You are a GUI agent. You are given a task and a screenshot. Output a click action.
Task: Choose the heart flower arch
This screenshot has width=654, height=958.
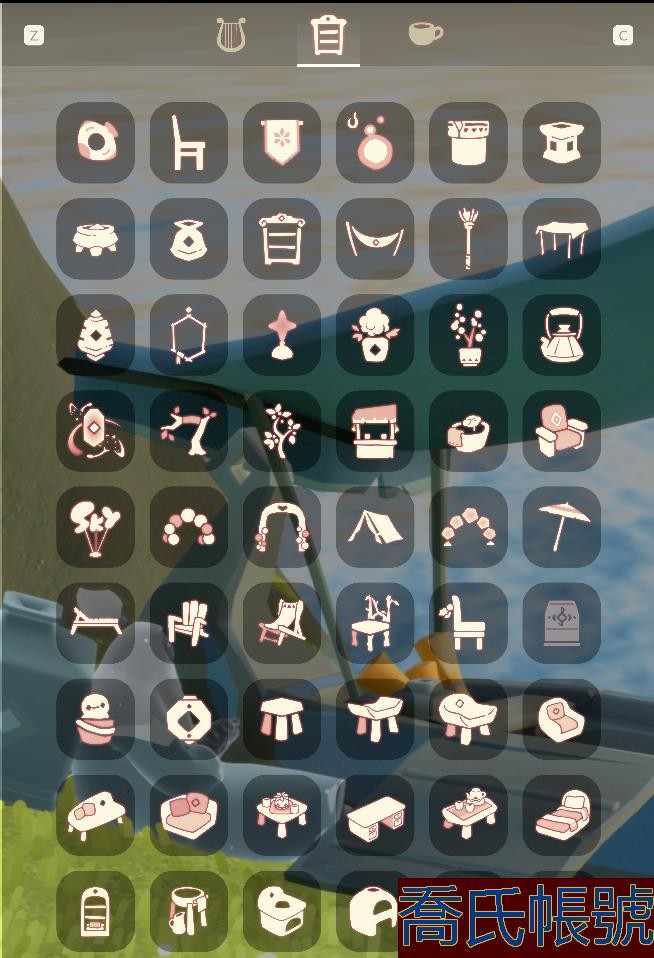click(282, 527)
